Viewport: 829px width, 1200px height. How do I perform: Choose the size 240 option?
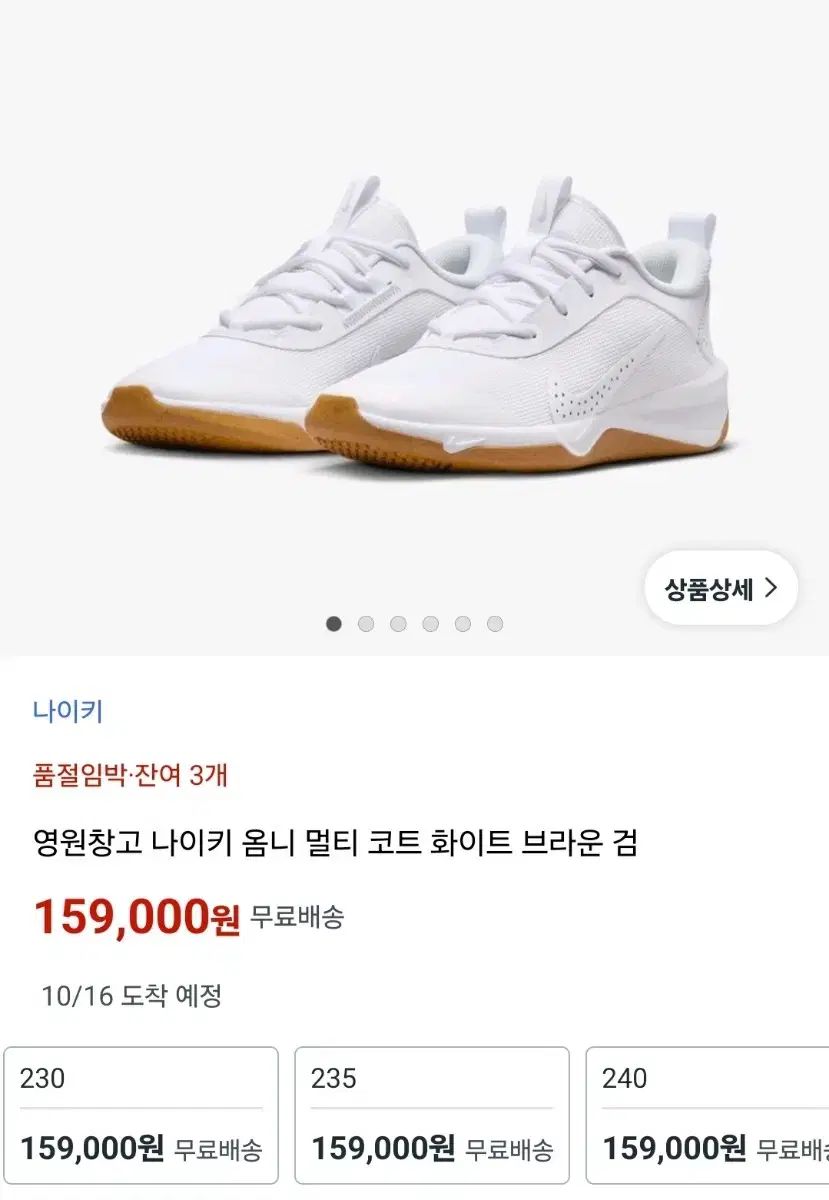(x=706, y=1115)
